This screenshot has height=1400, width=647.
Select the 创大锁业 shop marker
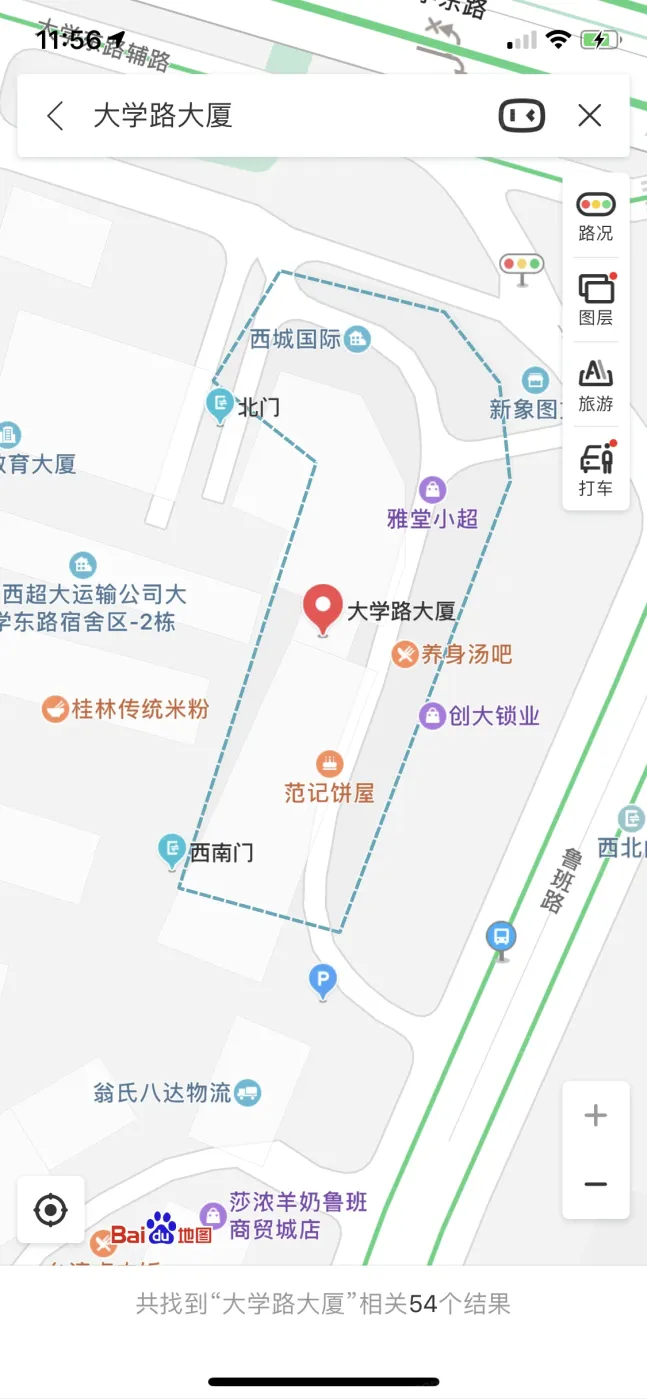(432, 716)
